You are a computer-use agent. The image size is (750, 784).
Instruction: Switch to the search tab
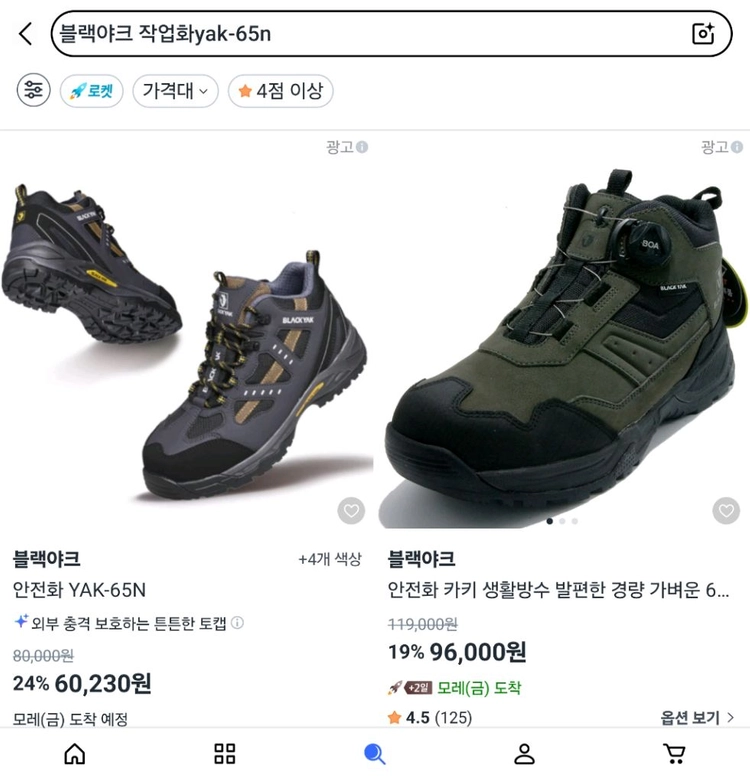point(374,754)
